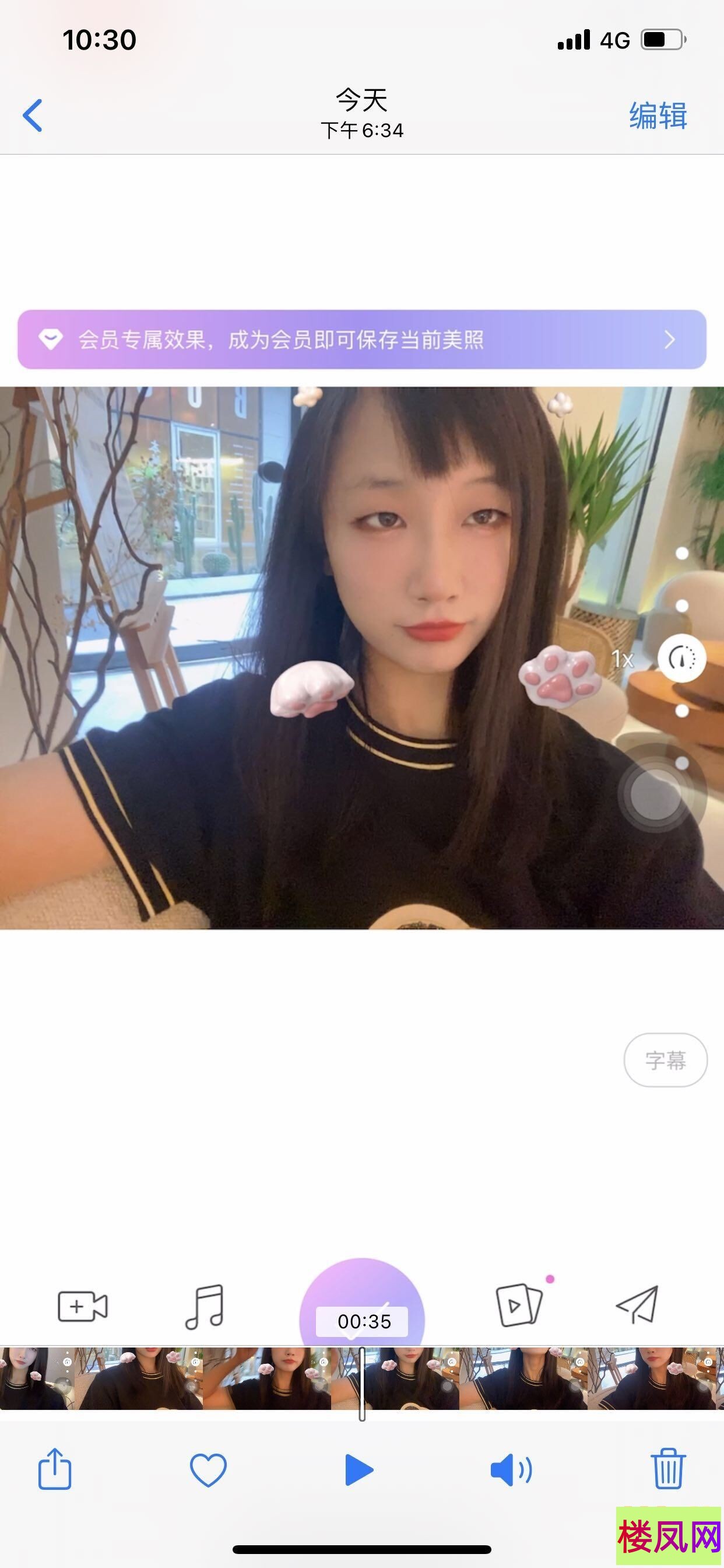The image size is (724, 1568).
Task: Delete this video with the trash icon
Action: [x=668, y=1469]
